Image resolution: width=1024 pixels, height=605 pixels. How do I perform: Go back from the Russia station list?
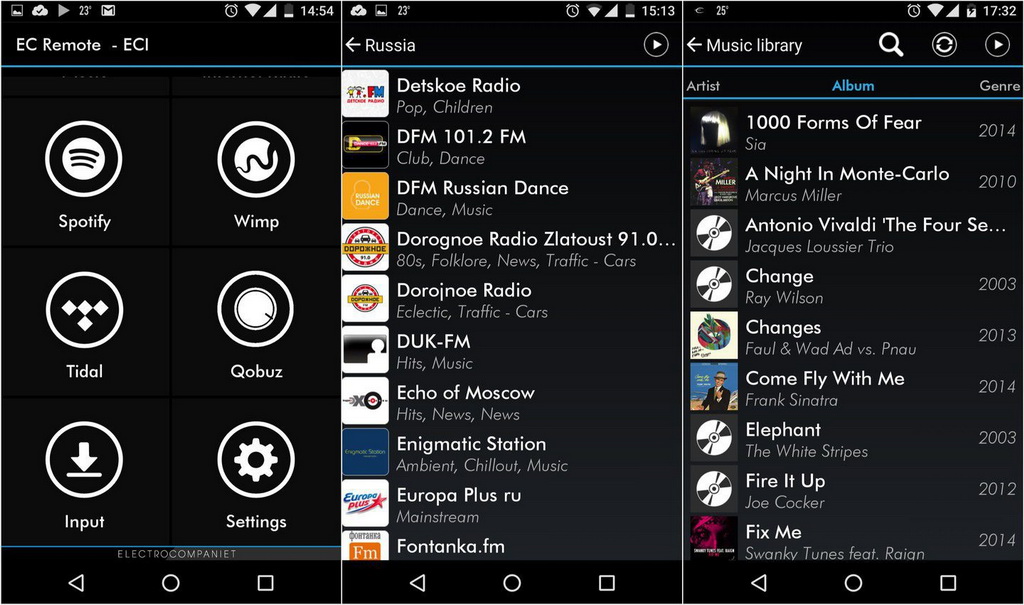(353, 45)
